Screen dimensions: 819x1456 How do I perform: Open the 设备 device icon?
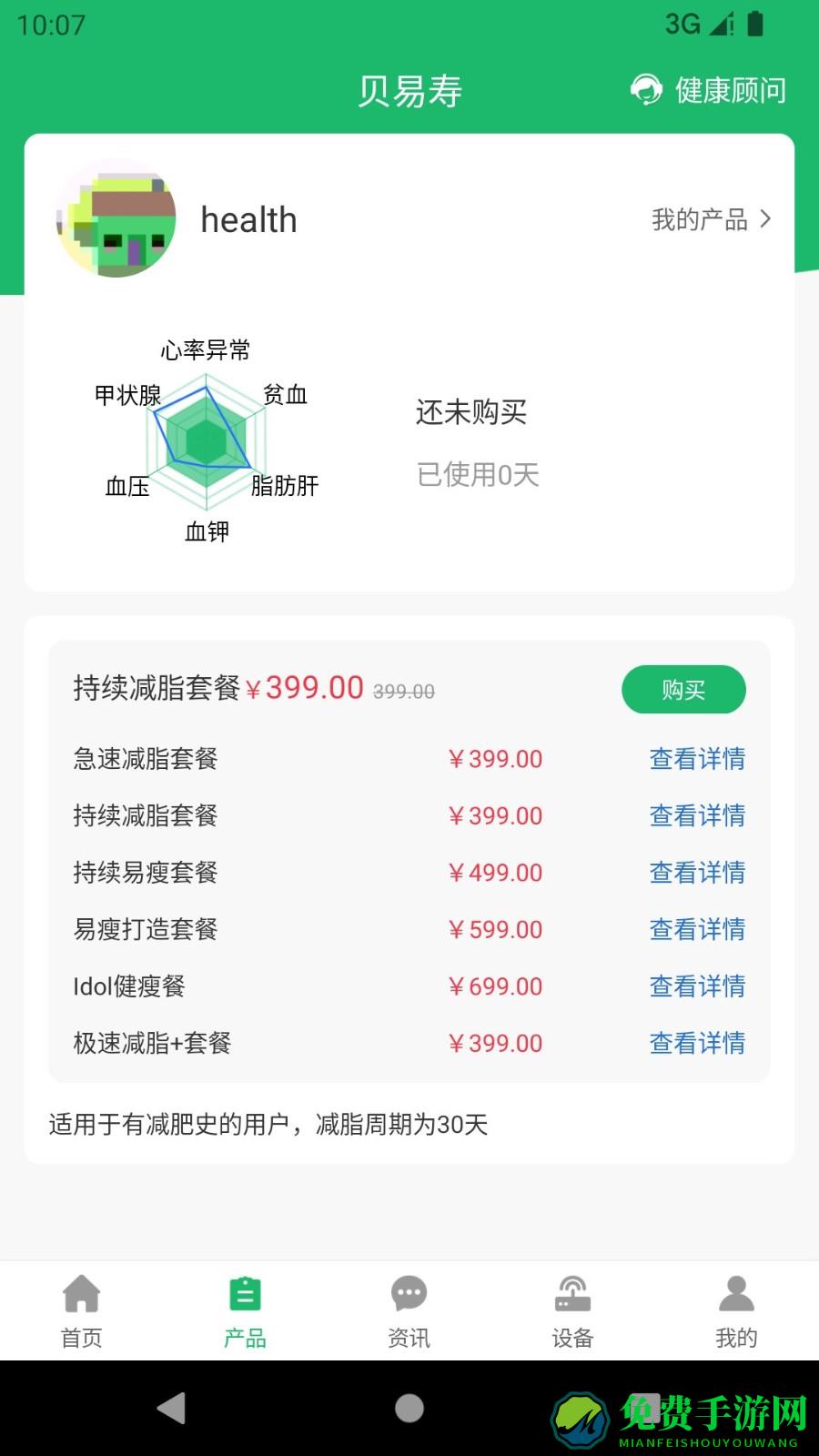pyautogui.click(x=571, y=1292)
